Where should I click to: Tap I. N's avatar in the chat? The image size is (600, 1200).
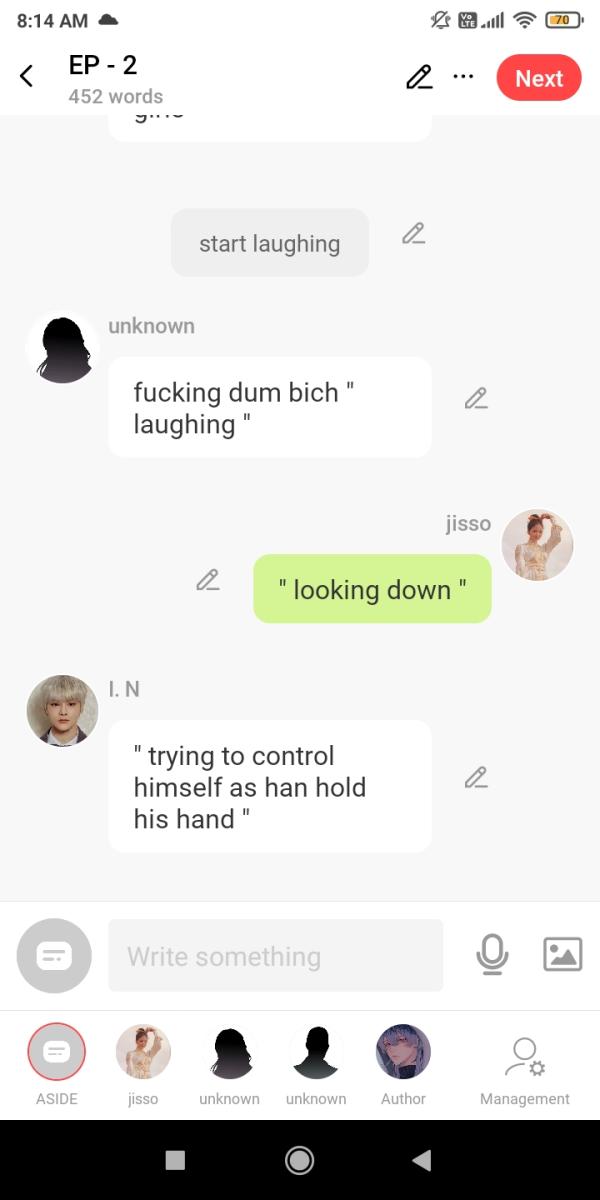pos(62,710)
